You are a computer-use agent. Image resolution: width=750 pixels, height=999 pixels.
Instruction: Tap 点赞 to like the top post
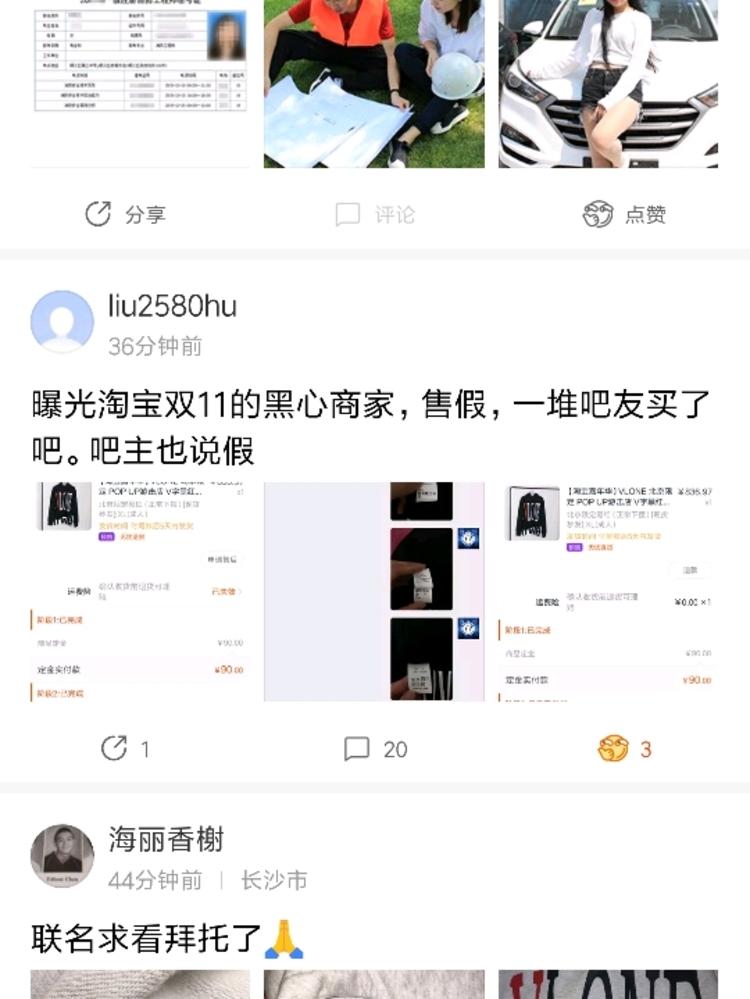[x=625, y=214]
